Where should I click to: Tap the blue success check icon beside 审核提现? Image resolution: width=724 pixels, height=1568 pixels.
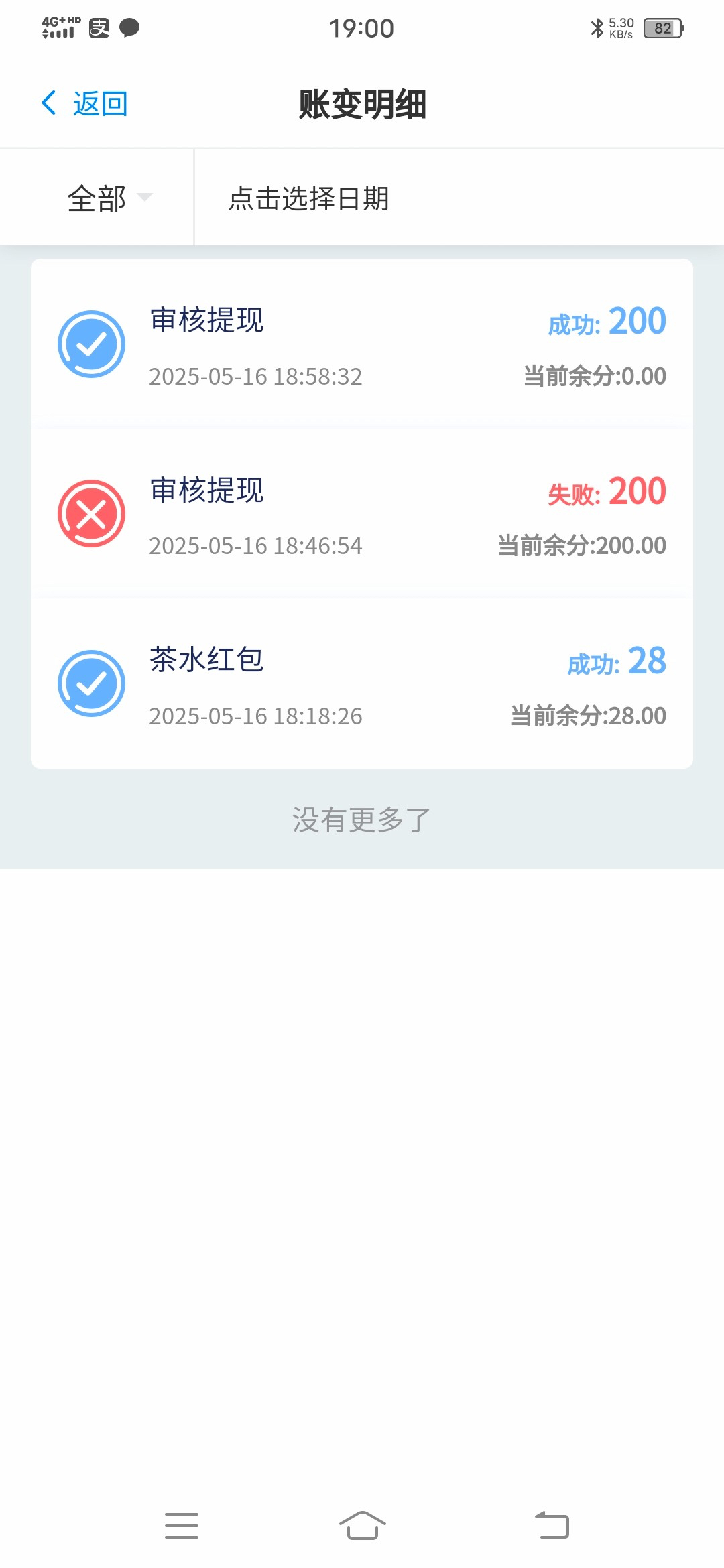coord(90,343)
